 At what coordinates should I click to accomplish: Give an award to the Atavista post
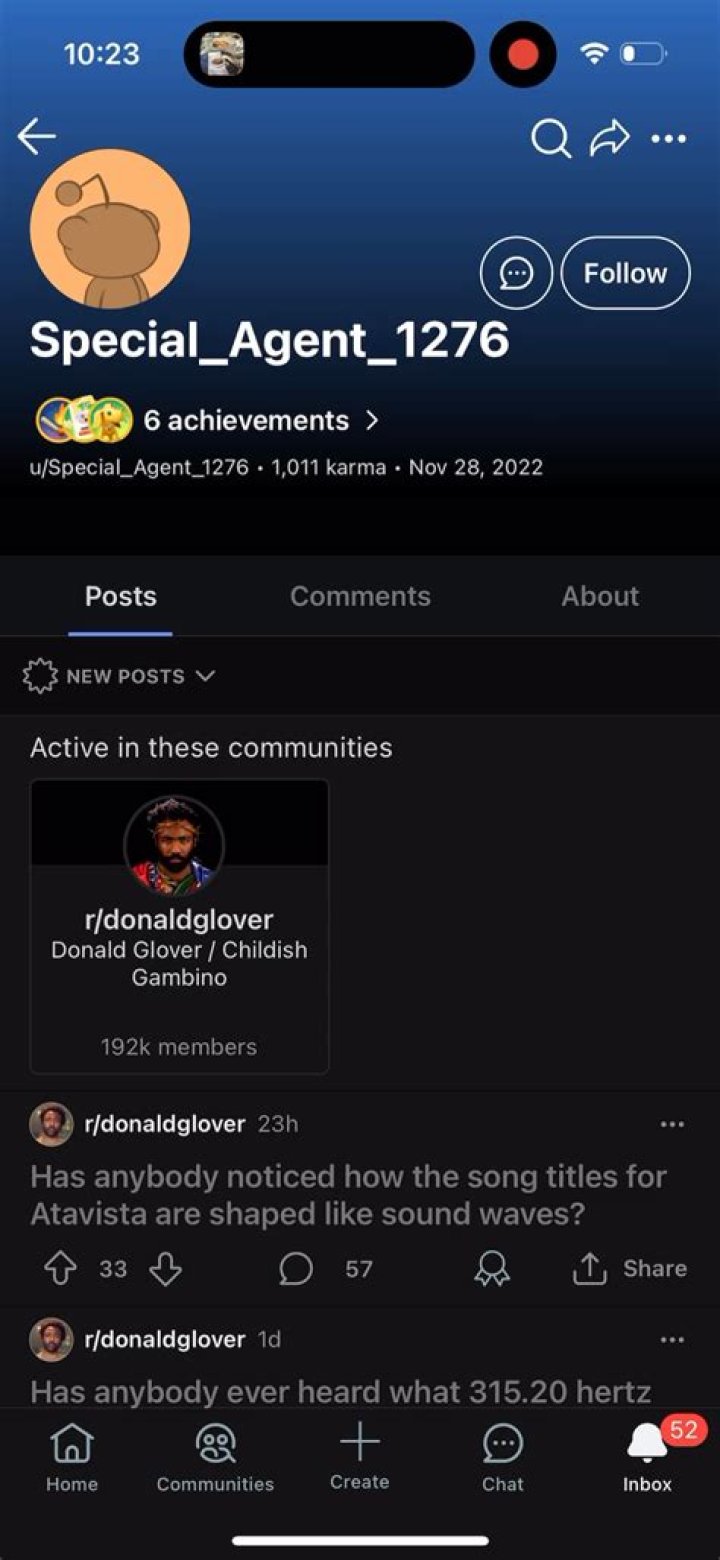pos(492,1269)
